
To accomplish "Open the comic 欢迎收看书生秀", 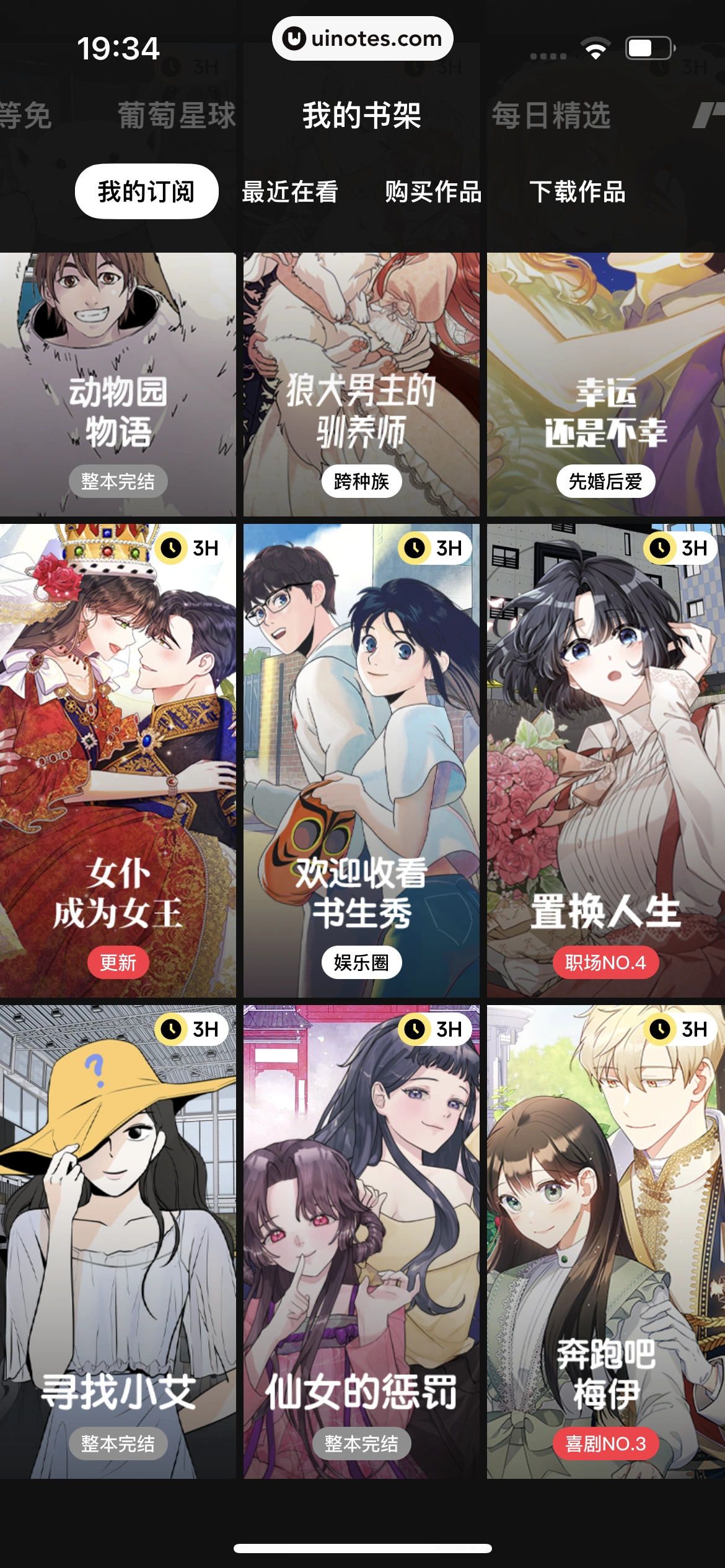I will [361, 760].
